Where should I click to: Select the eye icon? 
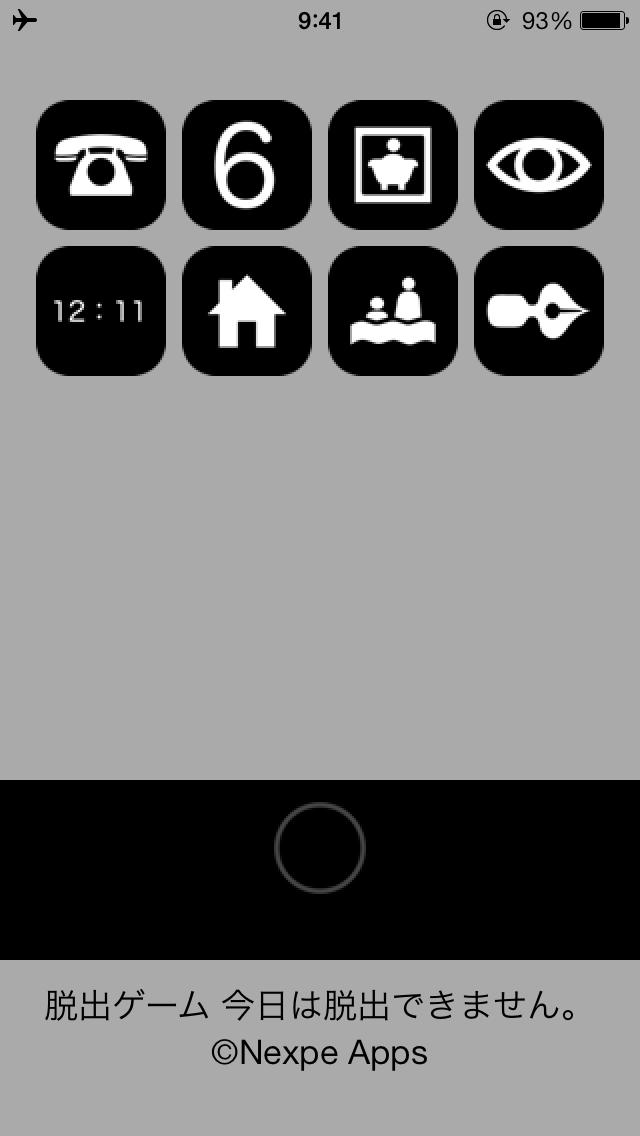(539, 165)
